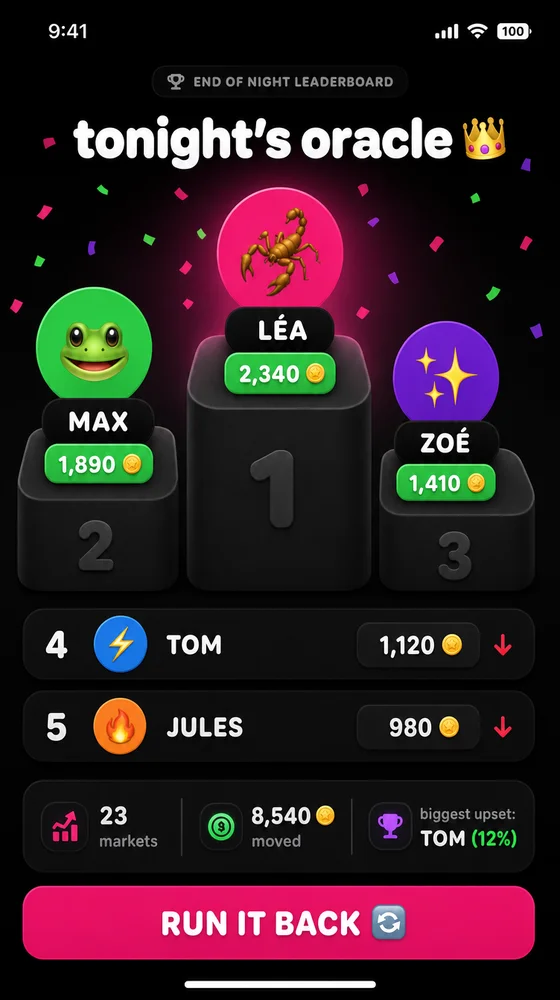The image size is (560, 1000).
Task: View Zoé's sparkles avatar profile
Action: 446,374
